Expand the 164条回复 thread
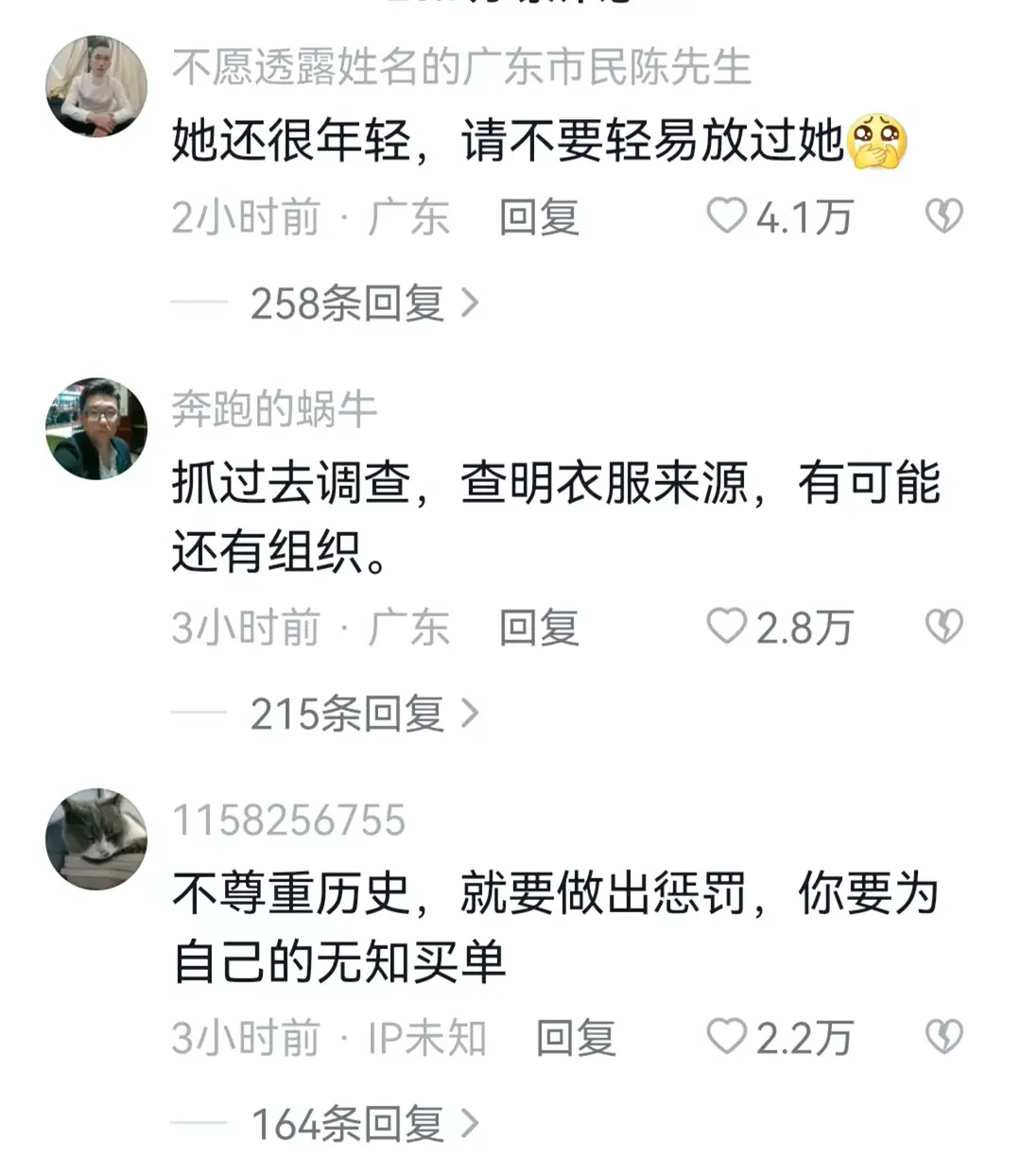 (364, 1124)
